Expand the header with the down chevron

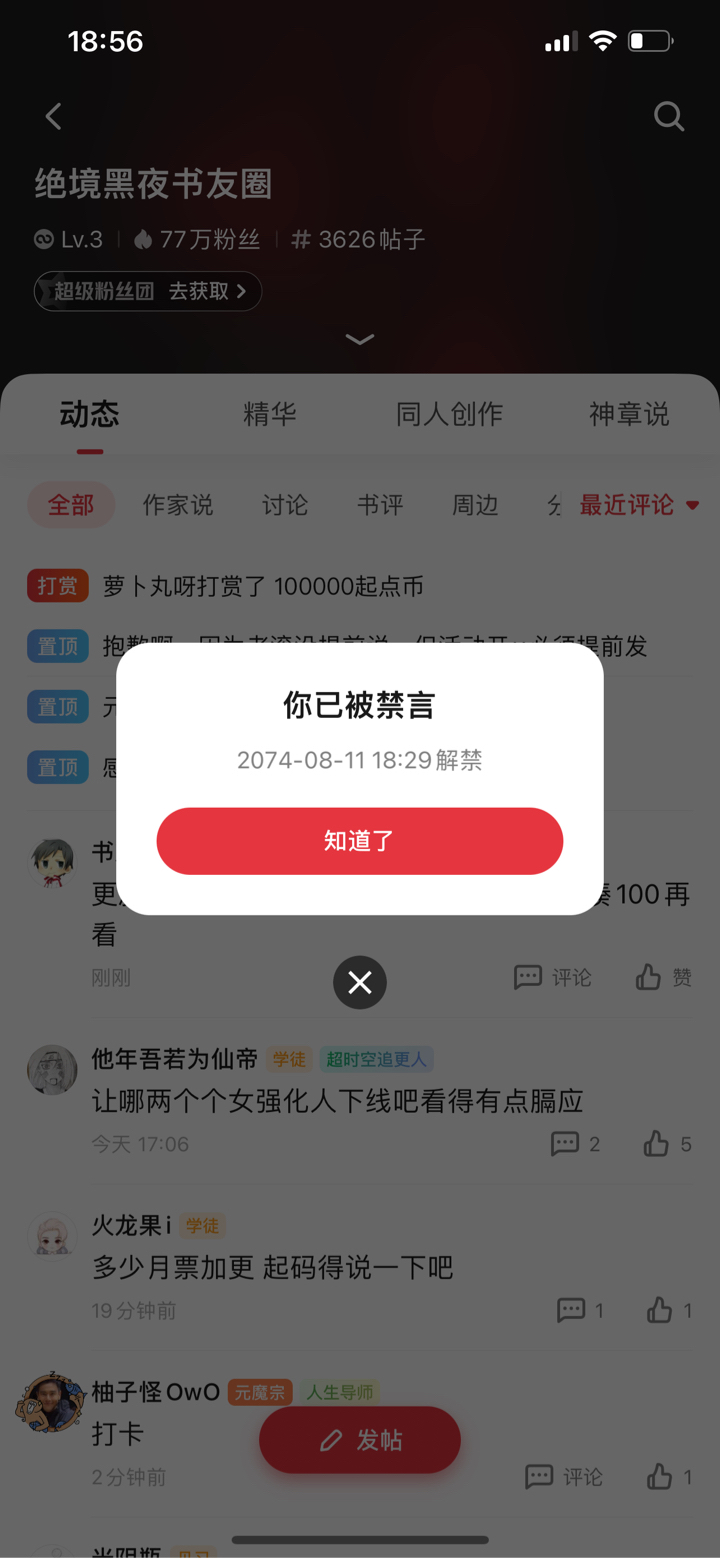(360, 340)
